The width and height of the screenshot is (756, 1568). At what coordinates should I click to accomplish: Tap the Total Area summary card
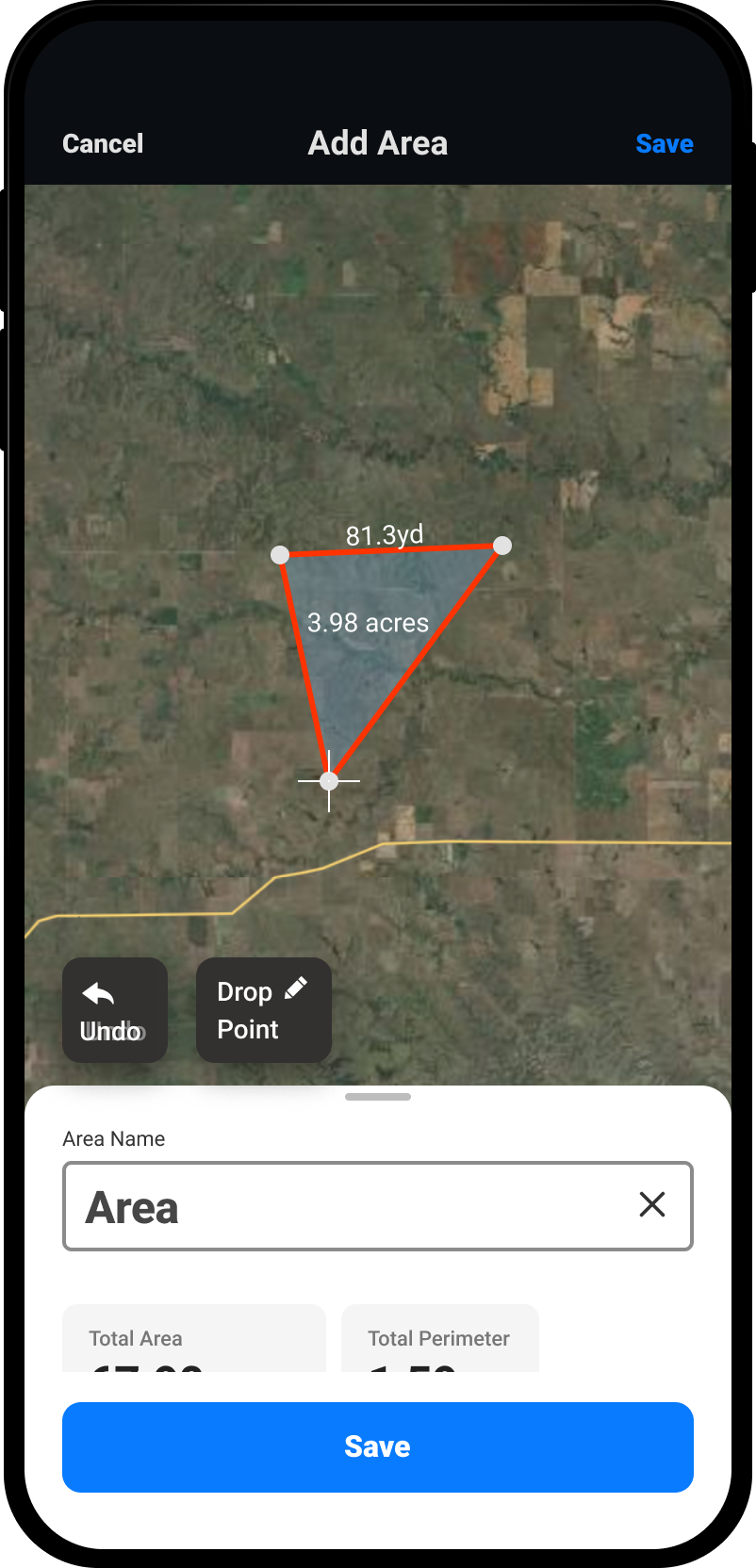coord(193,1338)
